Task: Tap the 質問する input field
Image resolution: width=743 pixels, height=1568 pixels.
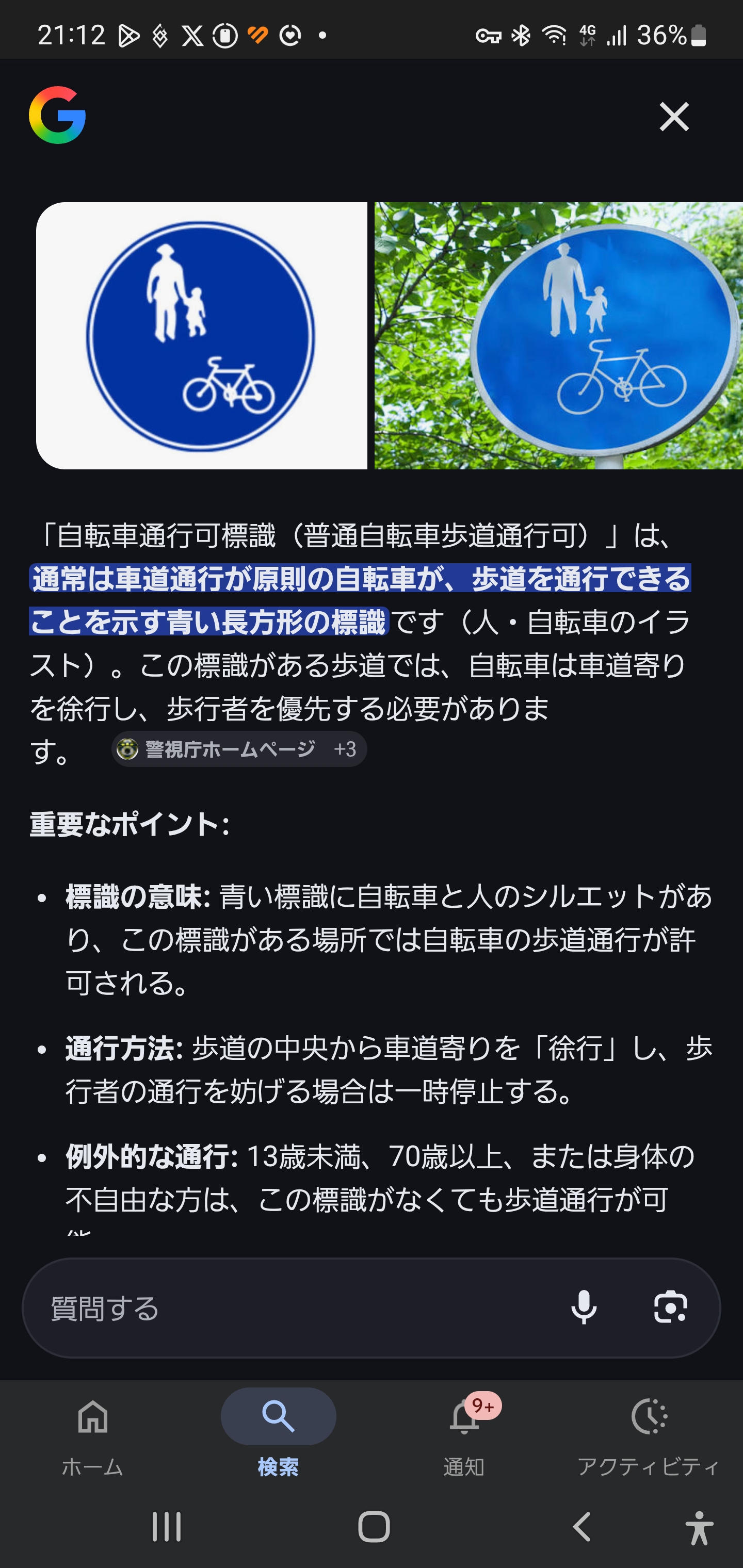Action: tap(293, 1308)
